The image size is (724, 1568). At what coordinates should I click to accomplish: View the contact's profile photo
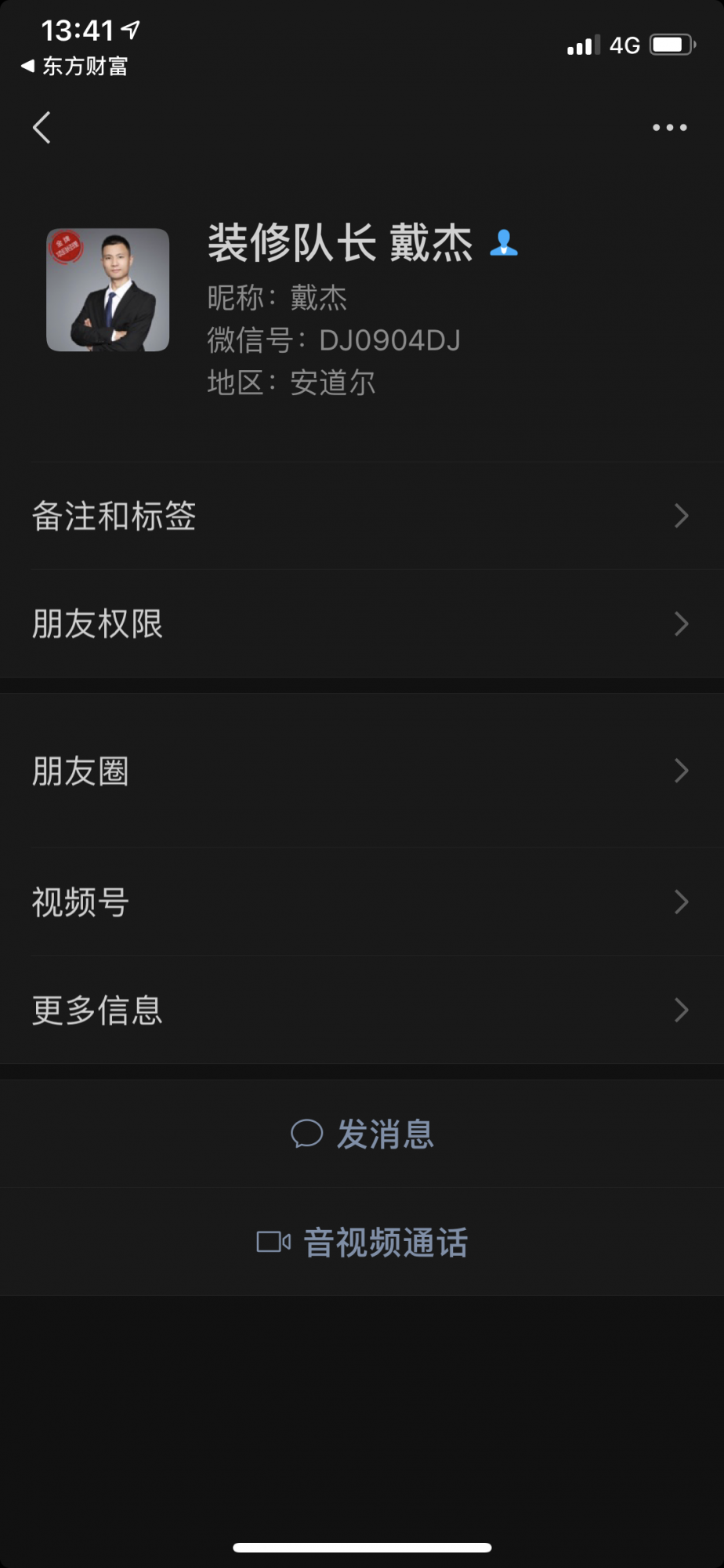pyautogui.click(x=108, y=290)
